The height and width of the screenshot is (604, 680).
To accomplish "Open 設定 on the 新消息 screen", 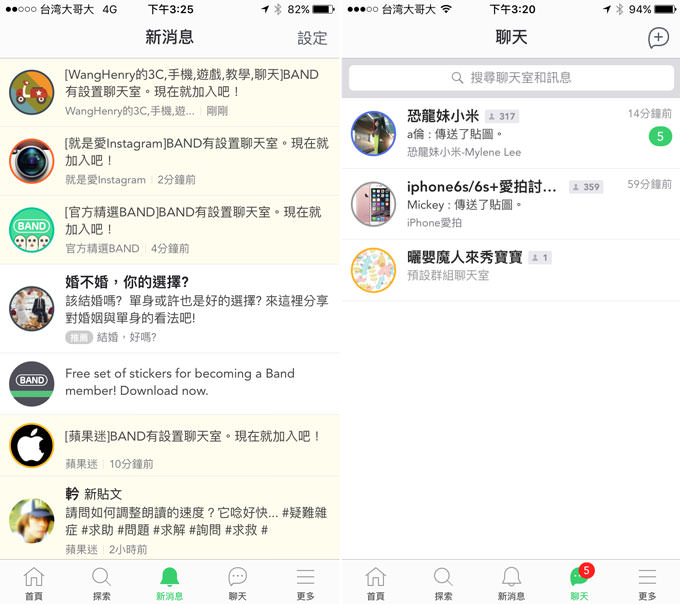I will (x=312, y=38).
